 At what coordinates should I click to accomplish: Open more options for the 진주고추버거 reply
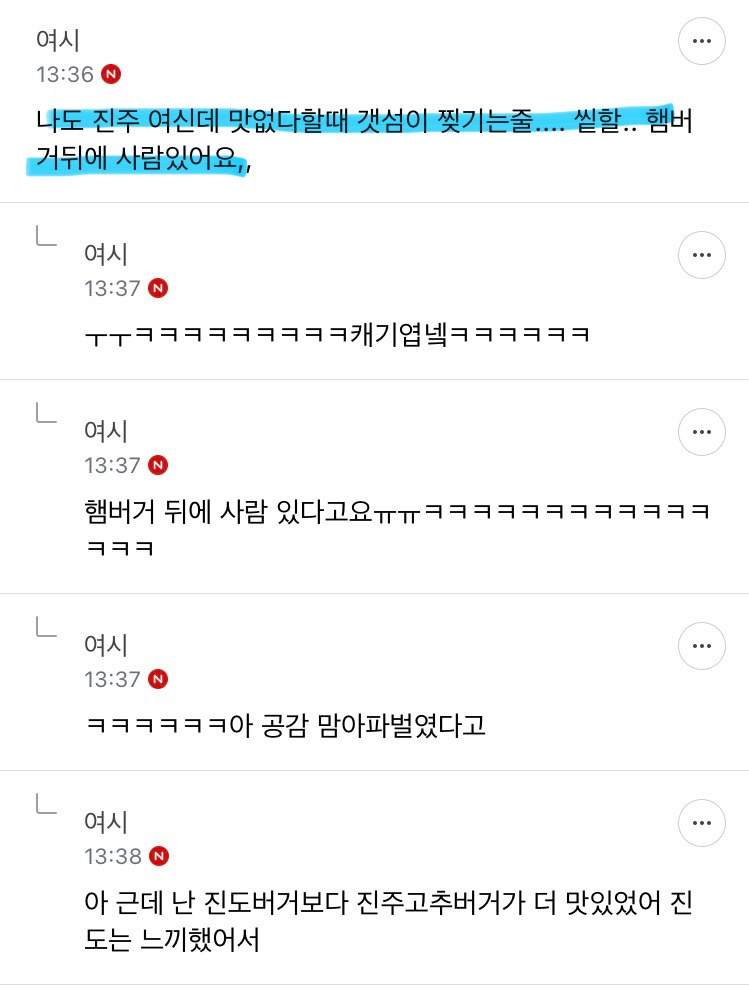tap(701, 823)
